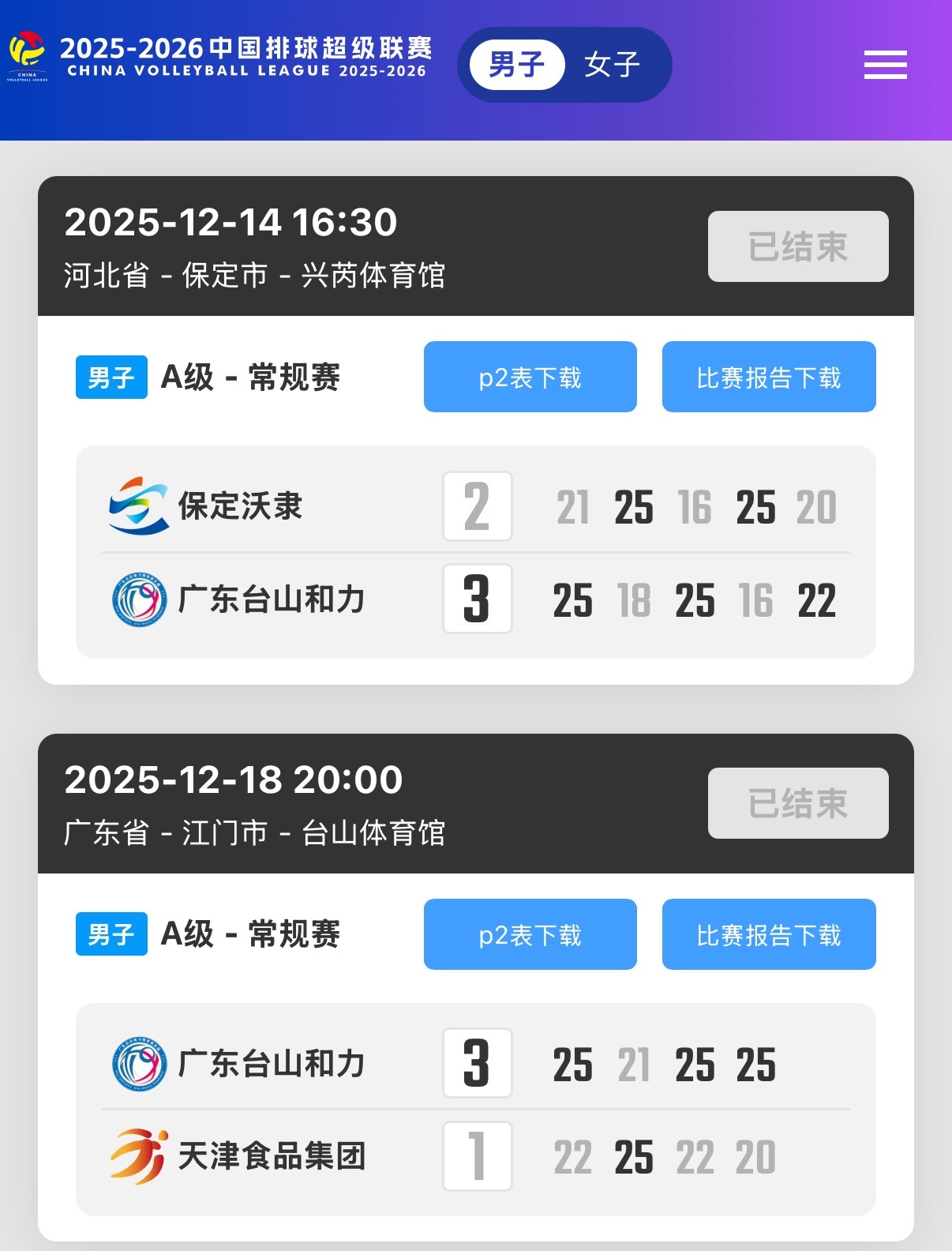Screen dimensions: 952x1251
Task: Click the 男子 badge on the December 14 card
Action: tap(111, 378)
